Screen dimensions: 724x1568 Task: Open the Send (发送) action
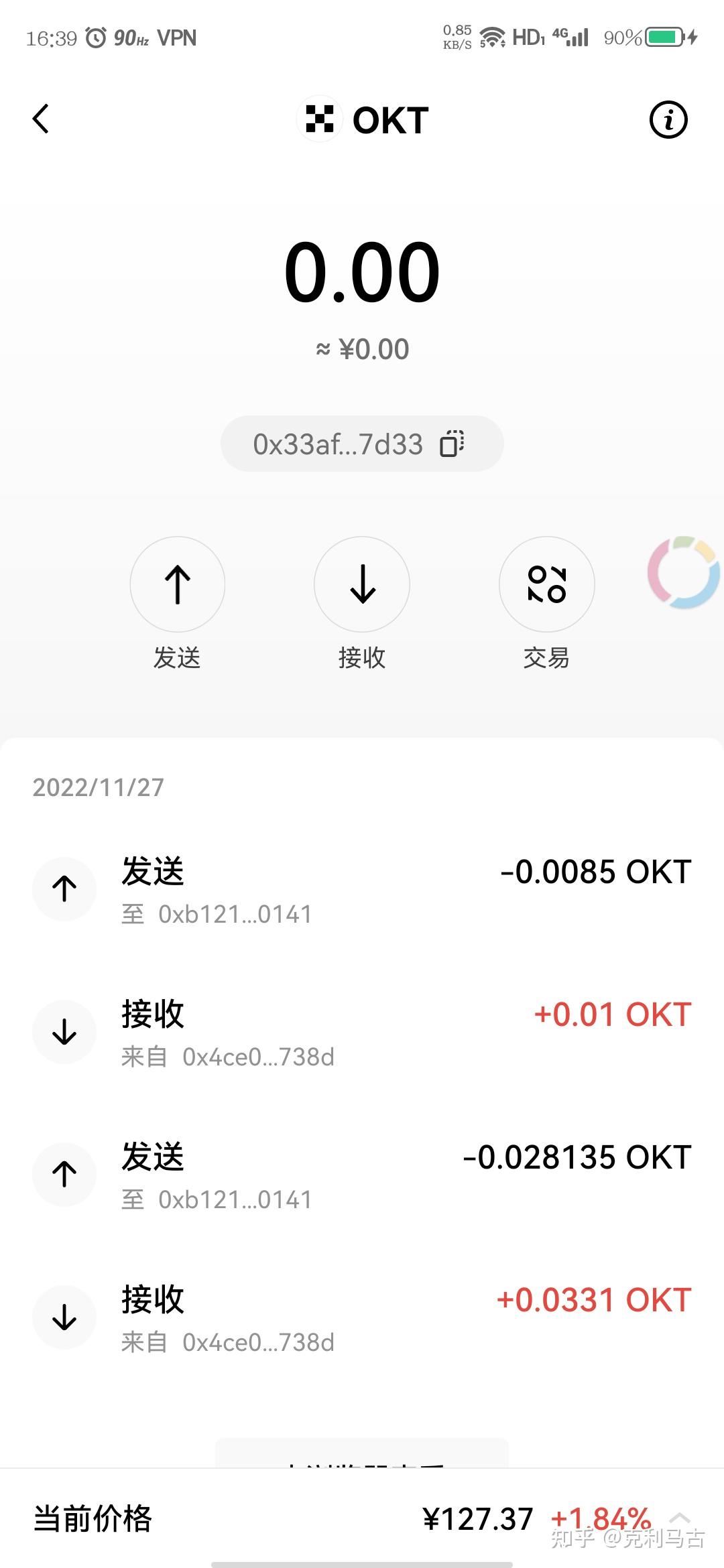[x=177, y=584]
